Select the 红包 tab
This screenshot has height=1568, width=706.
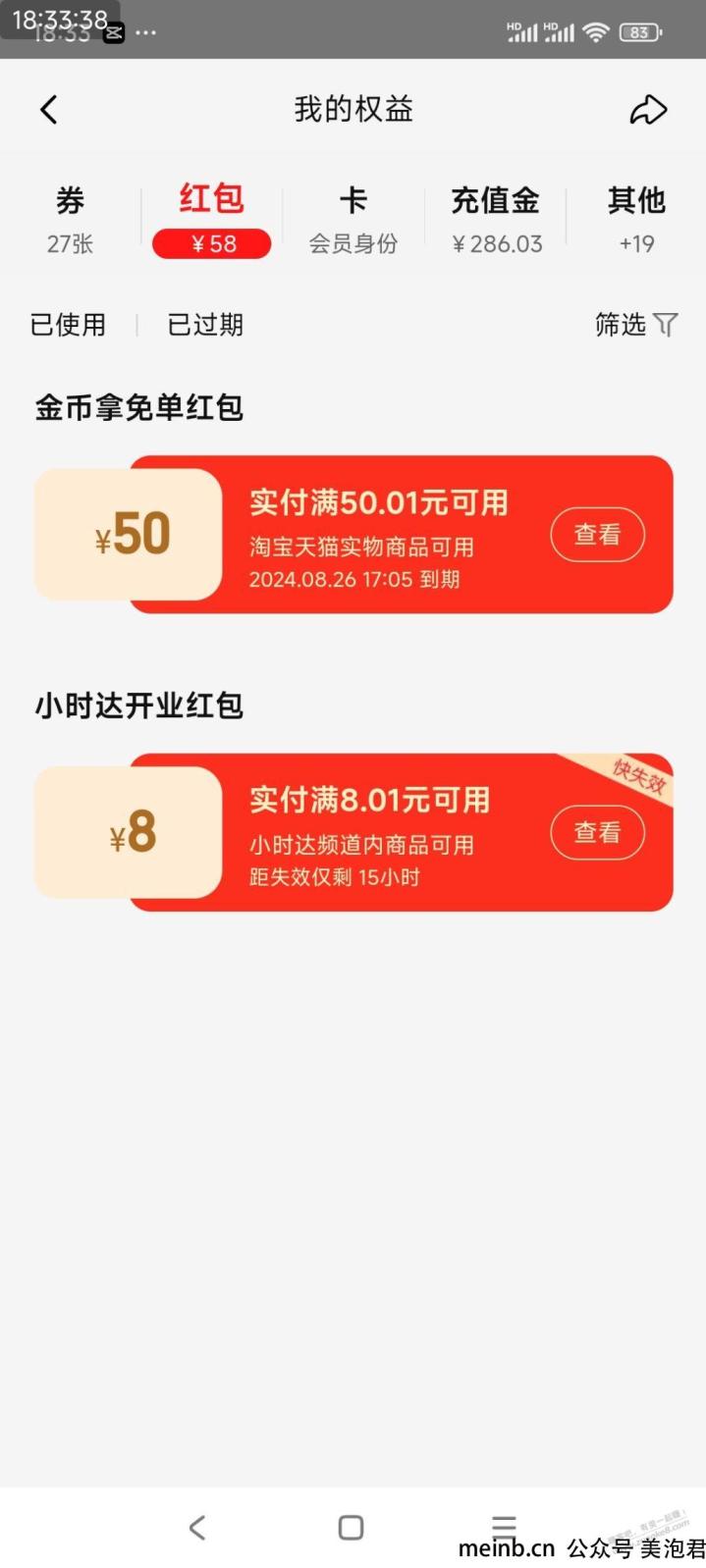(x=211, y=220)
